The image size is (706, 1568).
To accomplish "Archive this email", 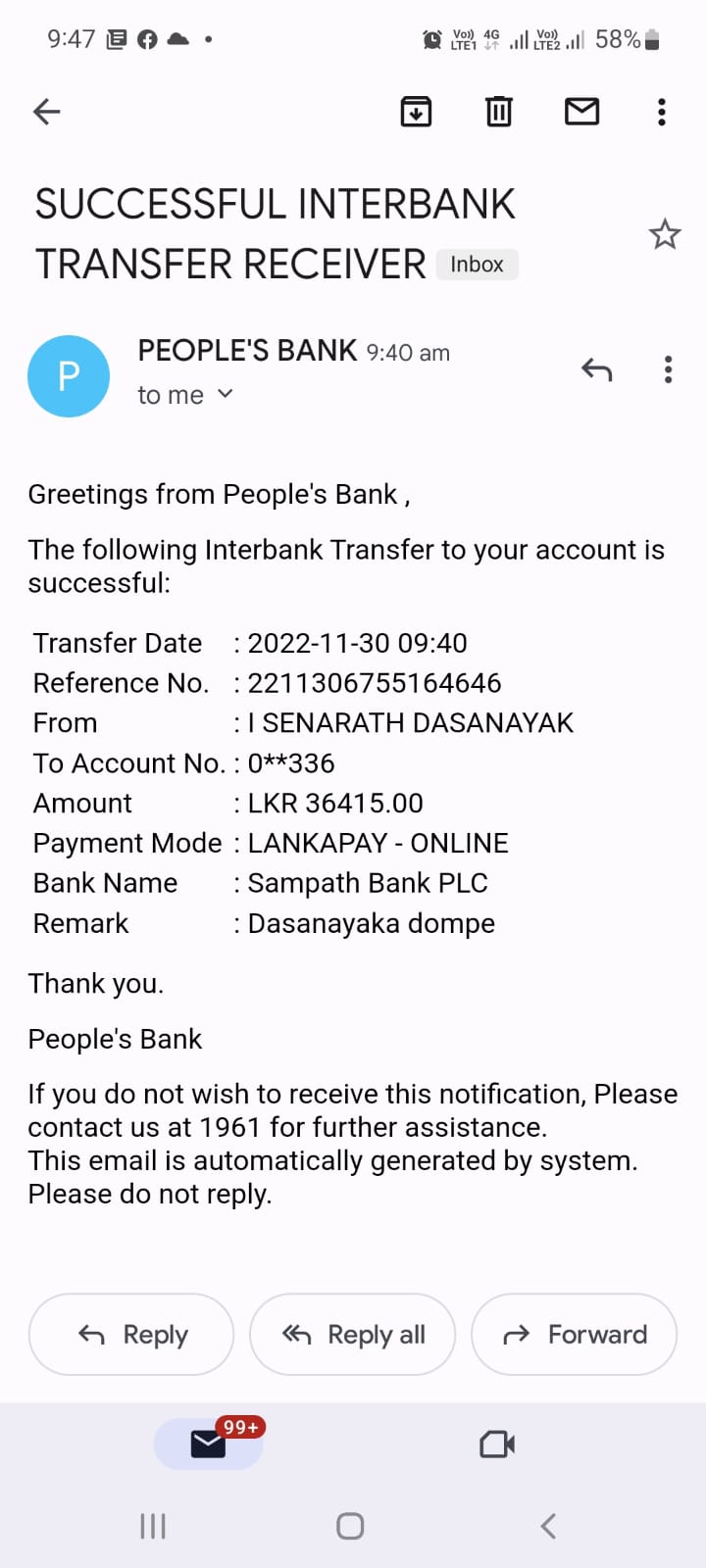I will coord(417,112).
